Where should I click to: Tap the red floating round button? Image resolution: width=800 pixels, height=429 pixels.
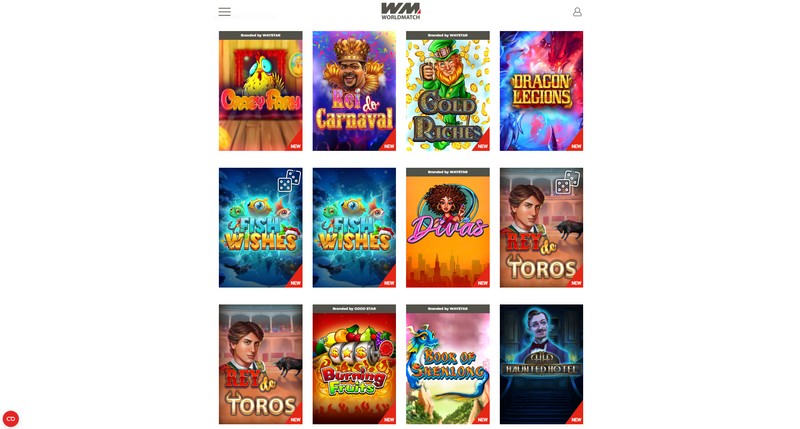(x=11, y=419)
